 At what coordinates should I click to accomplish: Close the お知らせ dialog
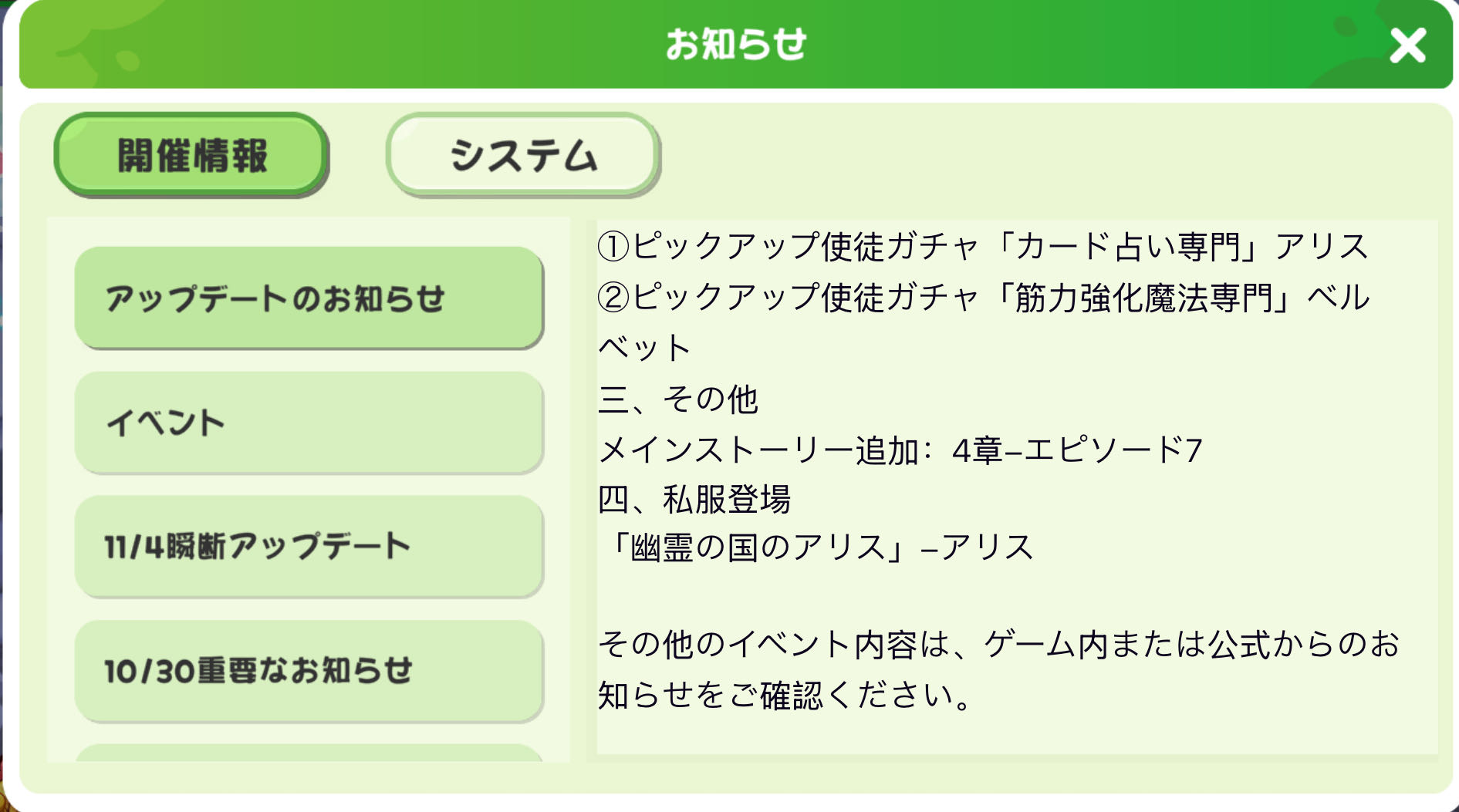pos(1407,45)
